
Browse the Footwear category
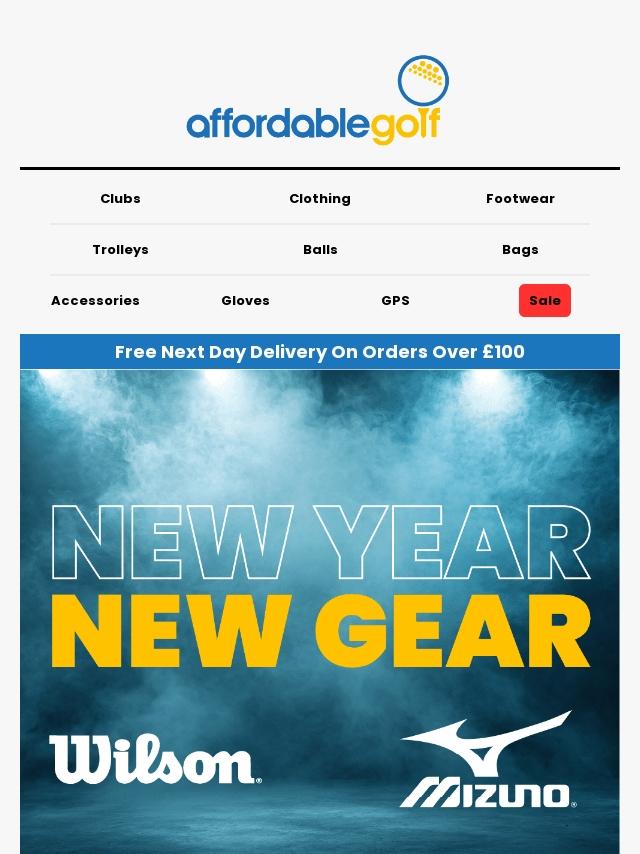pos(520,198)
